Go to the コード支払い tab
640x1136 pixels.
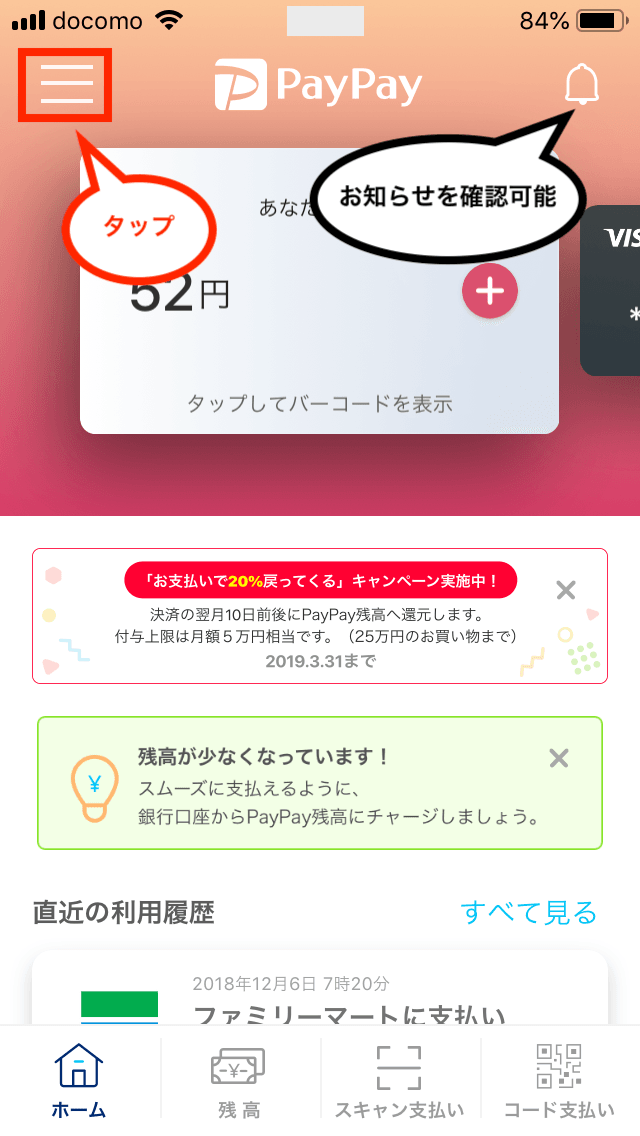559,1080
